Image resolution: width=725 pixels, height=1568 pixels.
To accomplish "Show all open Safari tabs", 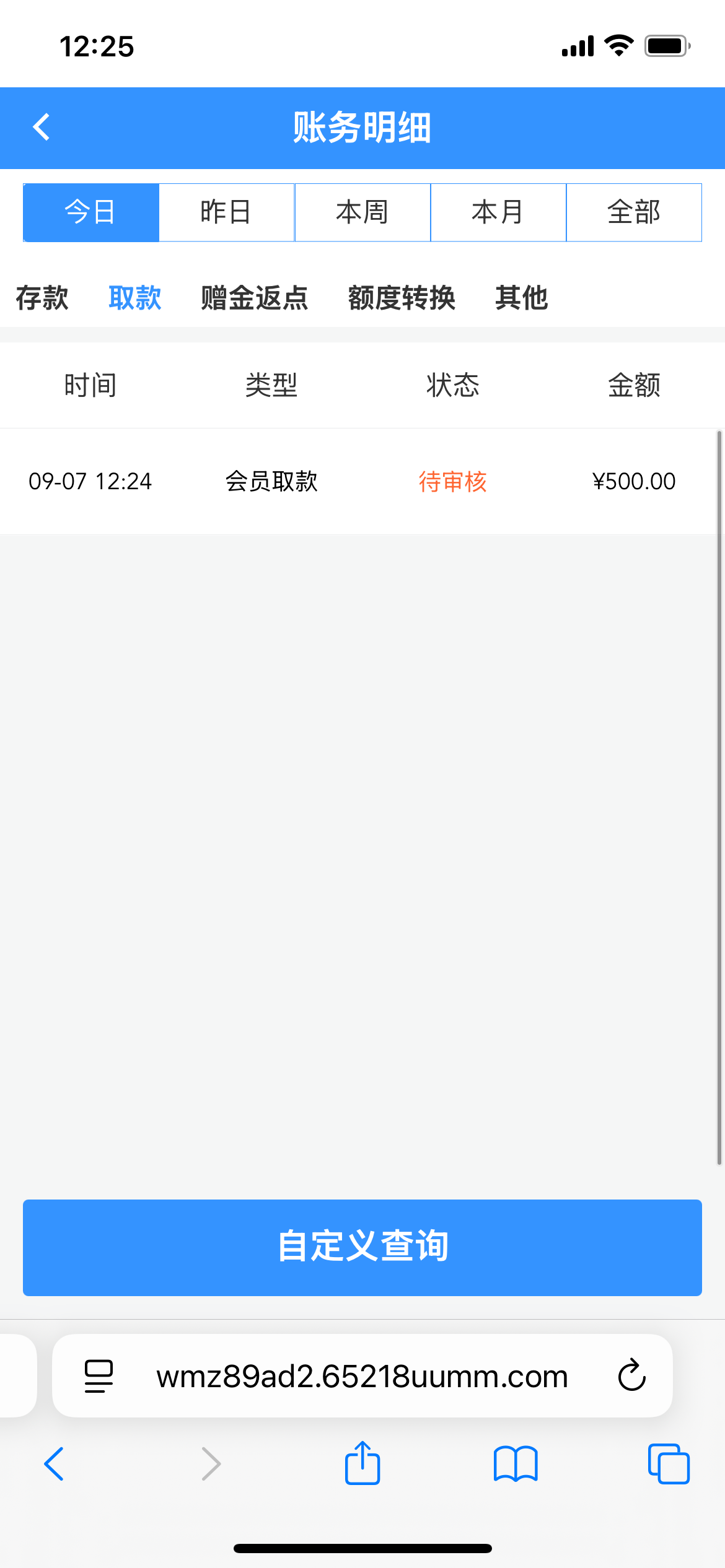I will click(x=668, y=1464).
